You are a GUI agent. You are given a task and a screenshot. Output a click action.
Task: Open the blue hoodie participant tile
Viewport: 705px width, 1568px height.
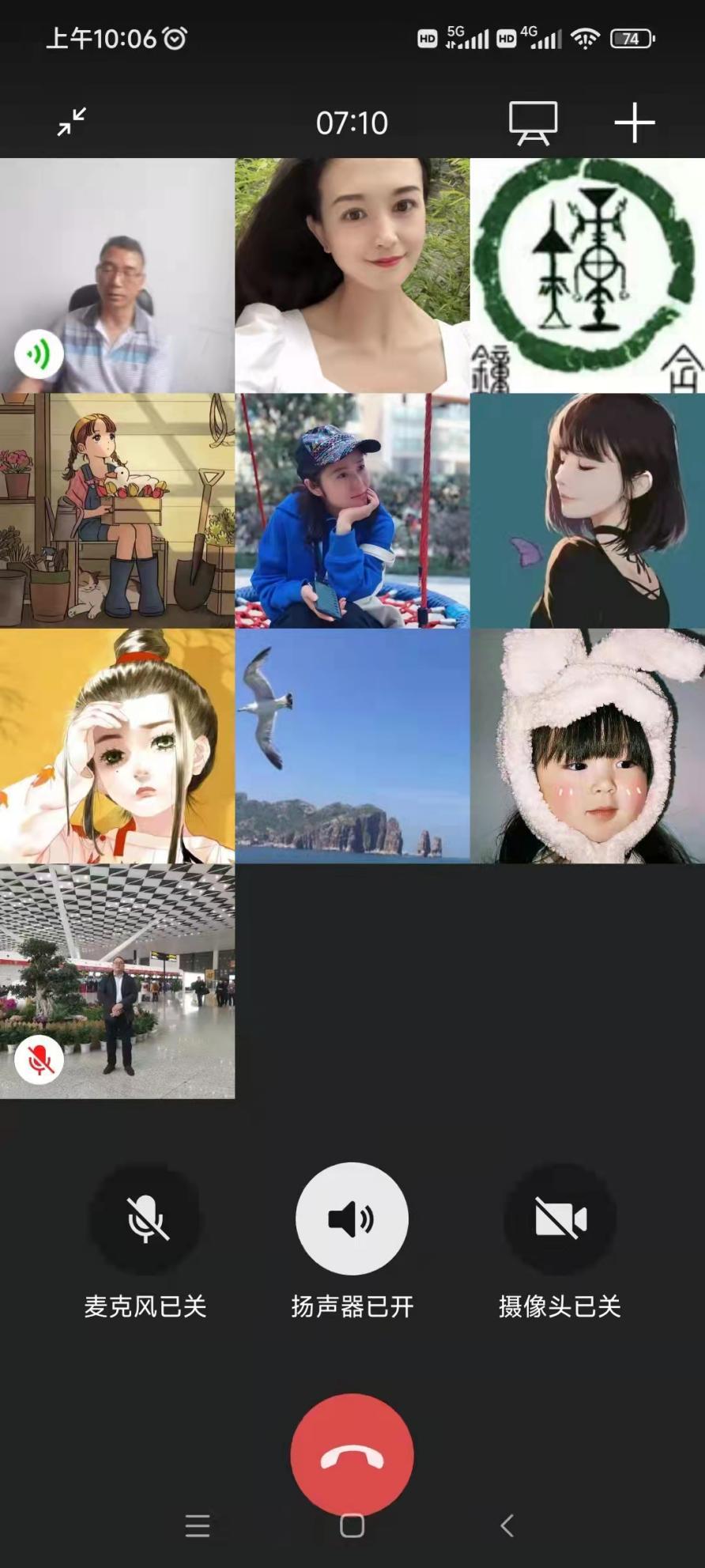[x=352, y=510]
